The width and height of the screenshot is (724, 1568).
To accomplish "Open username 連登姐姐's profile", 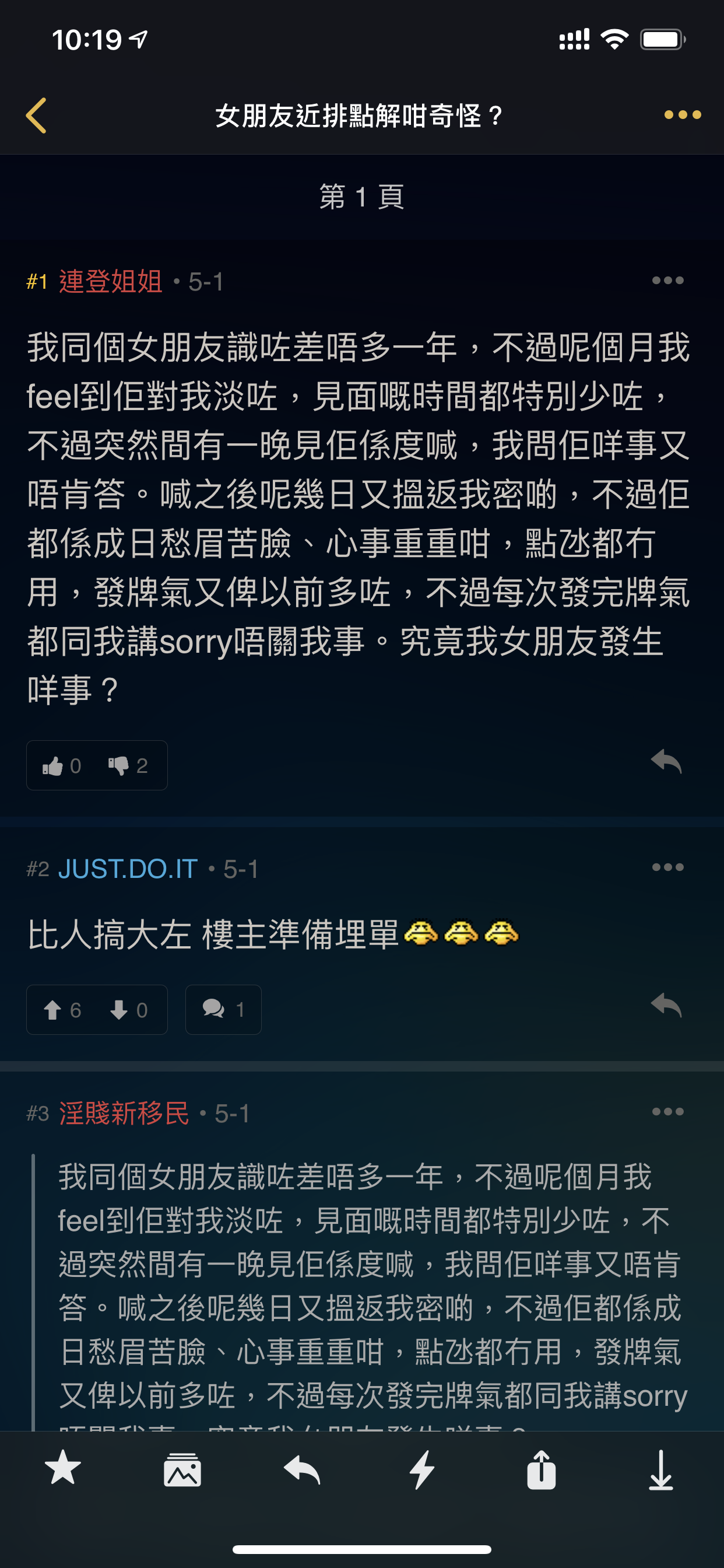I will pyautogui.click(x=110, y=281).
